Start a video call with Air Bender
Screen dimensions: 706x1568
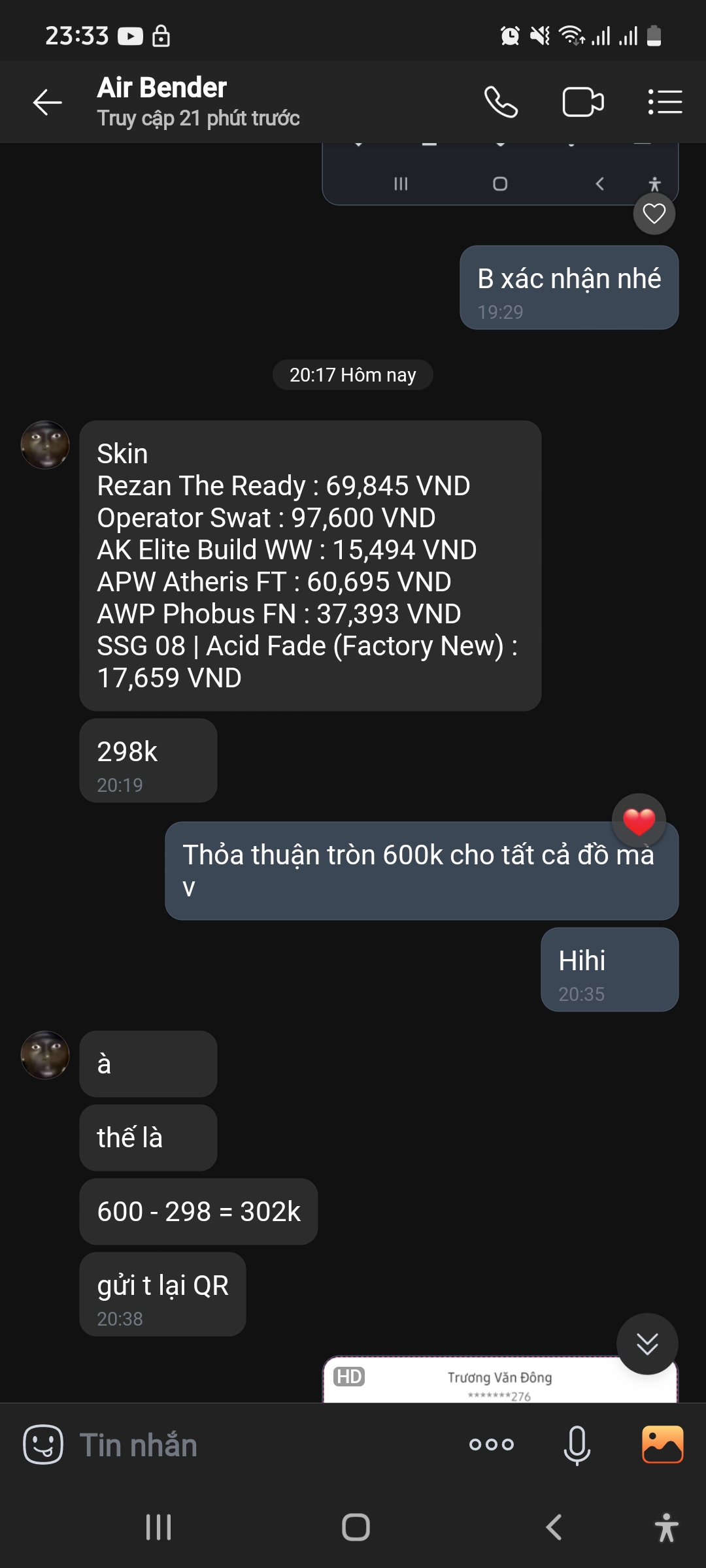[x=582, y=103]
